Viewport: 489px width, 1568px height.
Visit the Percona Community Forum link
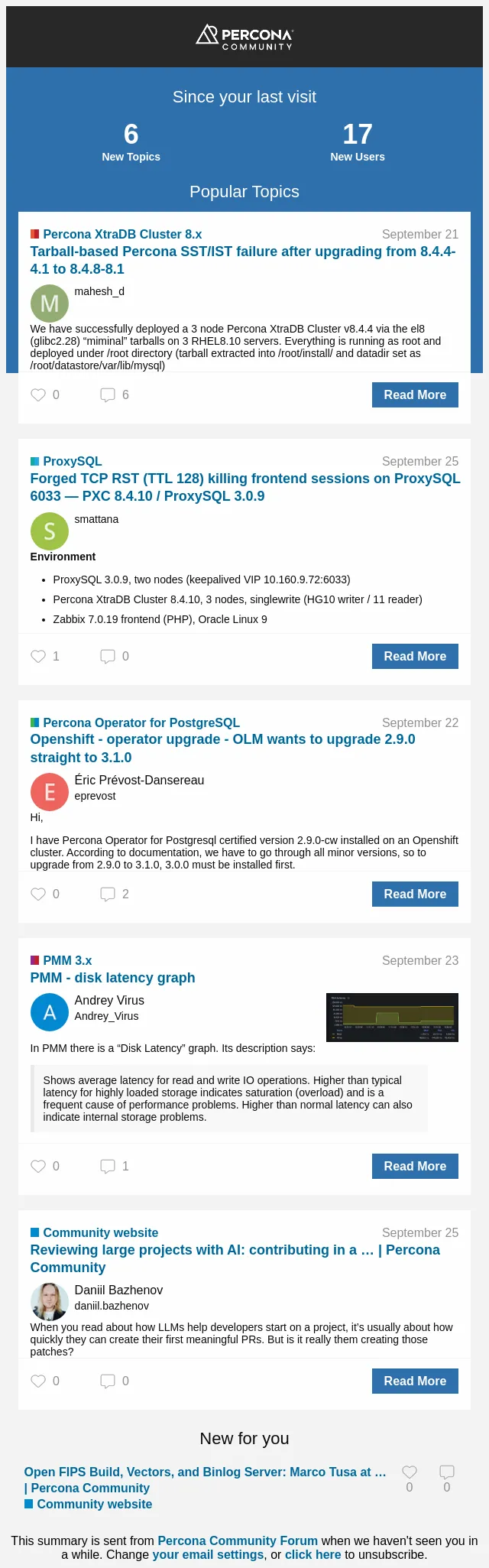[238, 1541]
